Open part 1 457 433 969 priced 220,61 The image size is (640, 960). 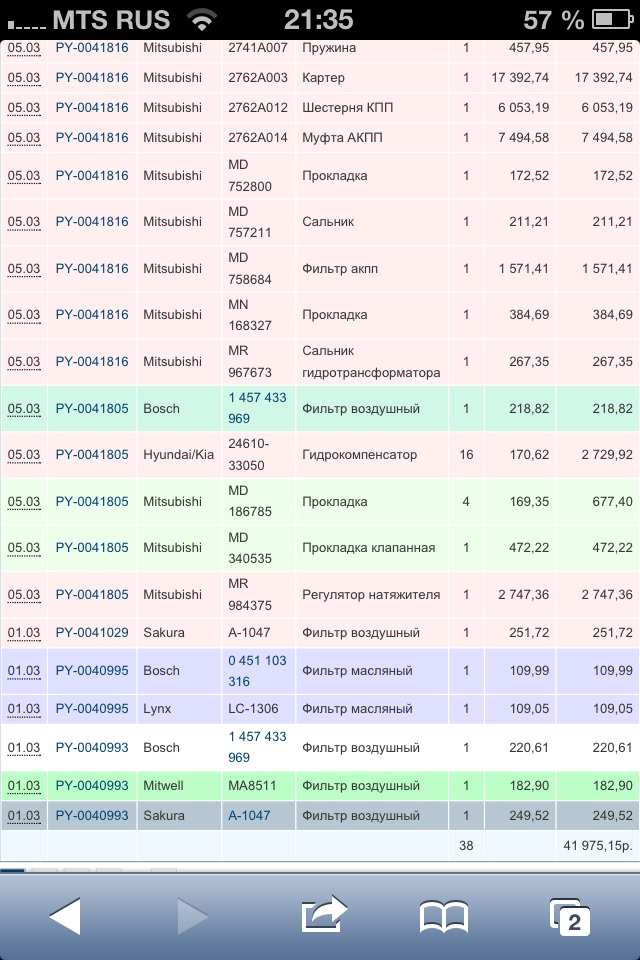257,747
